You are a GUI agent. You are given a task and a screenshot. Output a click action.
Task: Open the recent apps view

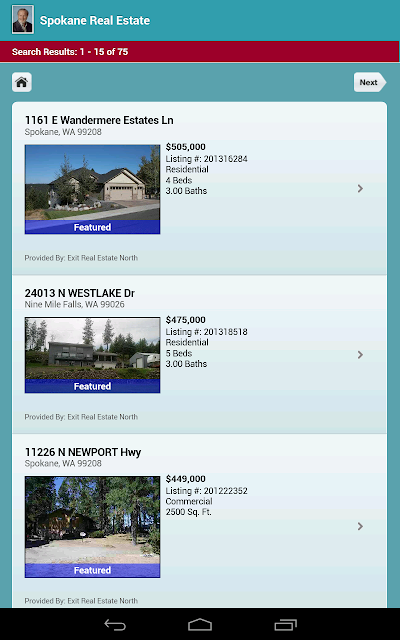pyautogui.click(x=285, y=624)
